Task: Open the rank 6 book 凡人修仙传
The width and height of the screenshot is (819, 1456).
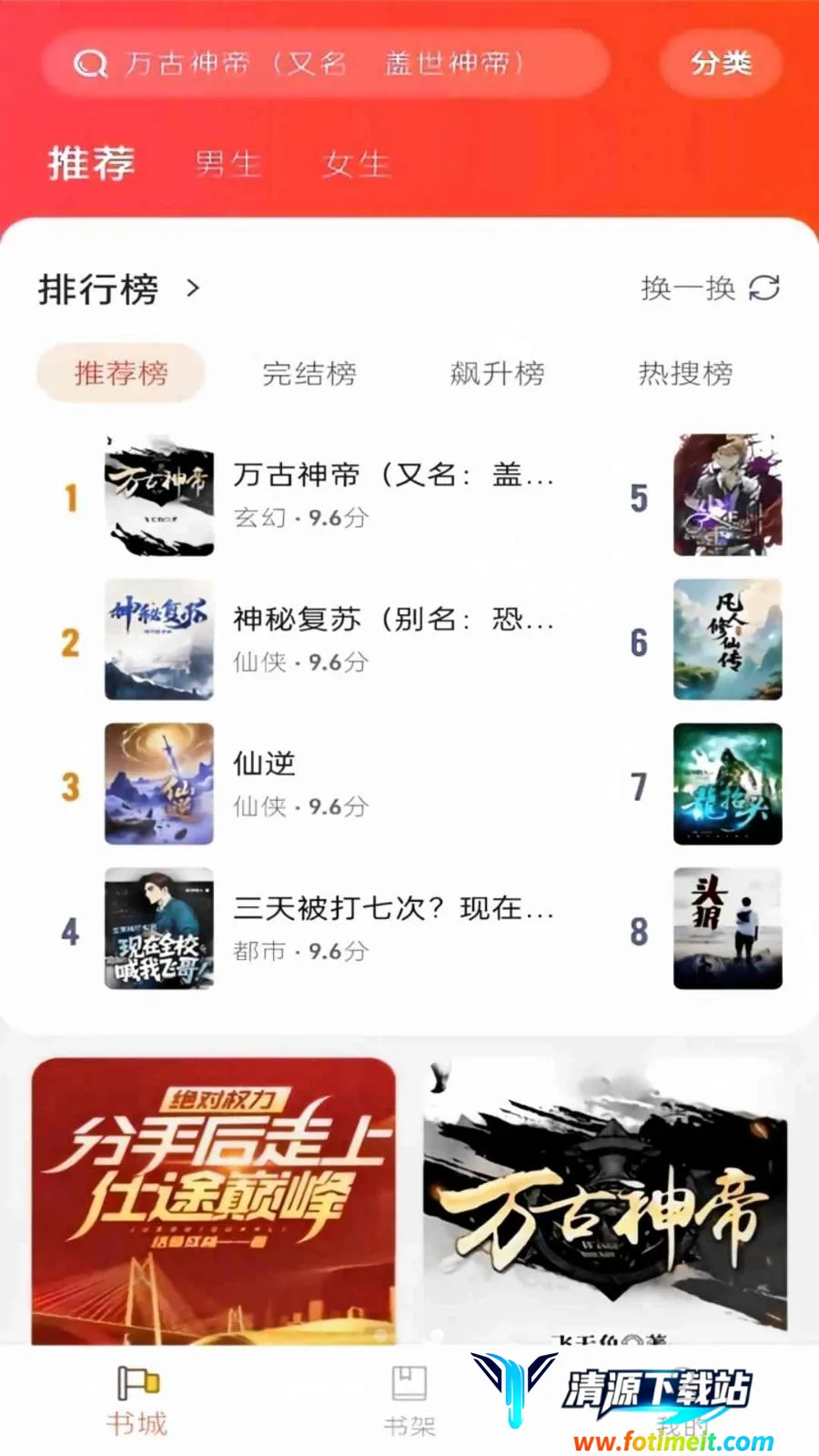Action: (x=727, y=640)
